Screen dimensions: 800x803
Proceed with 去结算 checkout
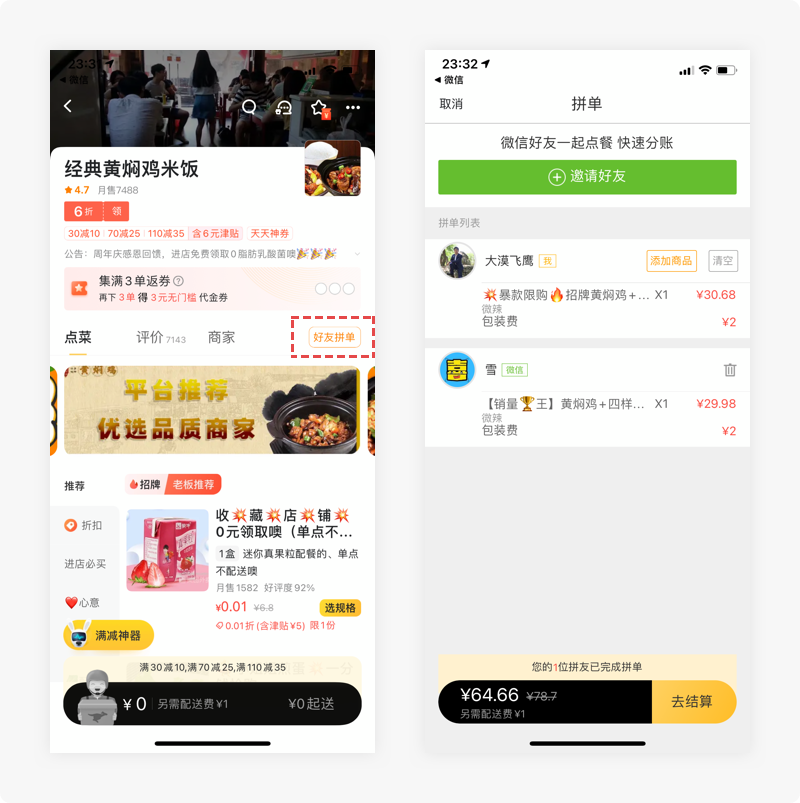(693, 702)
